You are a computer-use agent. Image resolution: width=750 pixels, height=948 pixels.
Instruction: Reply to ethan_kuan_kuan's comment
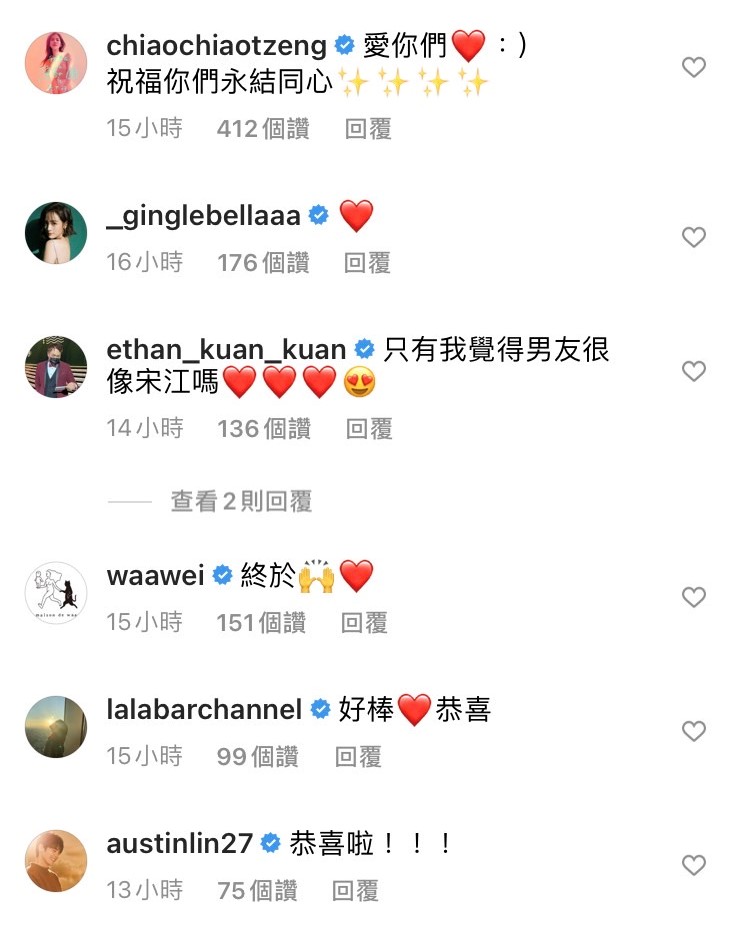click(x=368, y=429)
